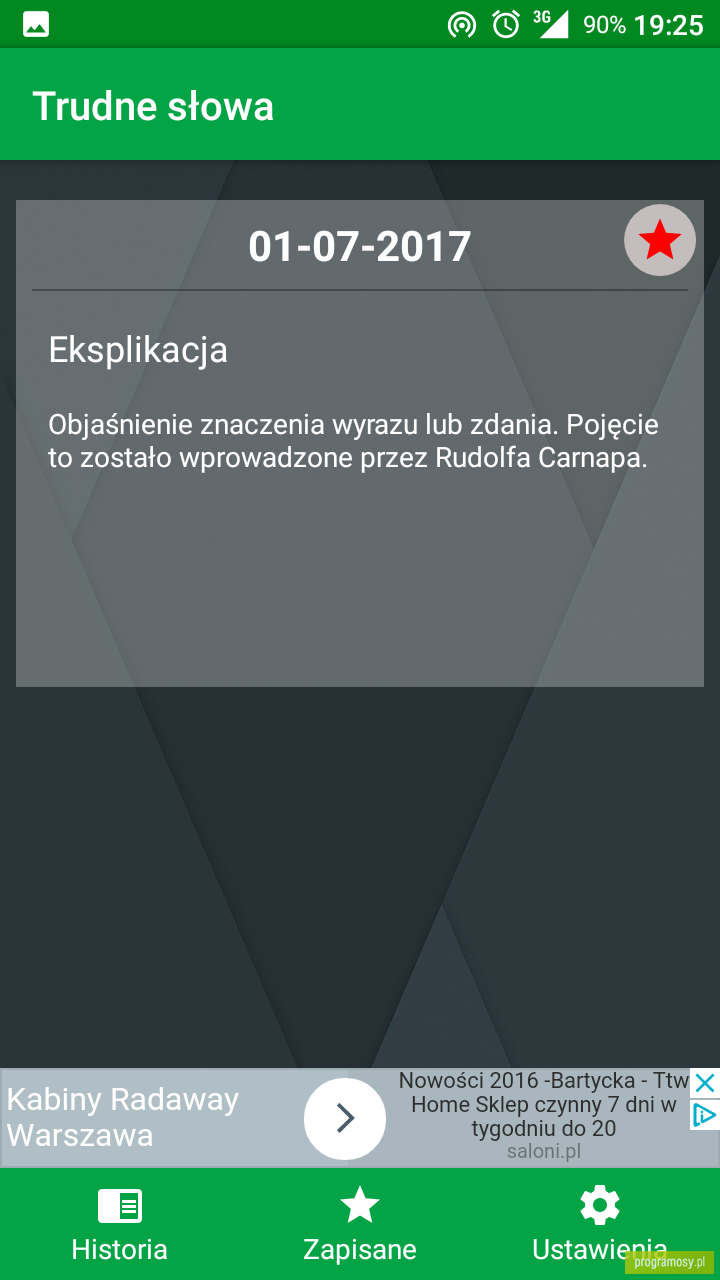Image resolution: width=720 pixels, height=1280 pixels.
Task: Tap the red star to save Eksplikacja
Action: pos(660,240)
